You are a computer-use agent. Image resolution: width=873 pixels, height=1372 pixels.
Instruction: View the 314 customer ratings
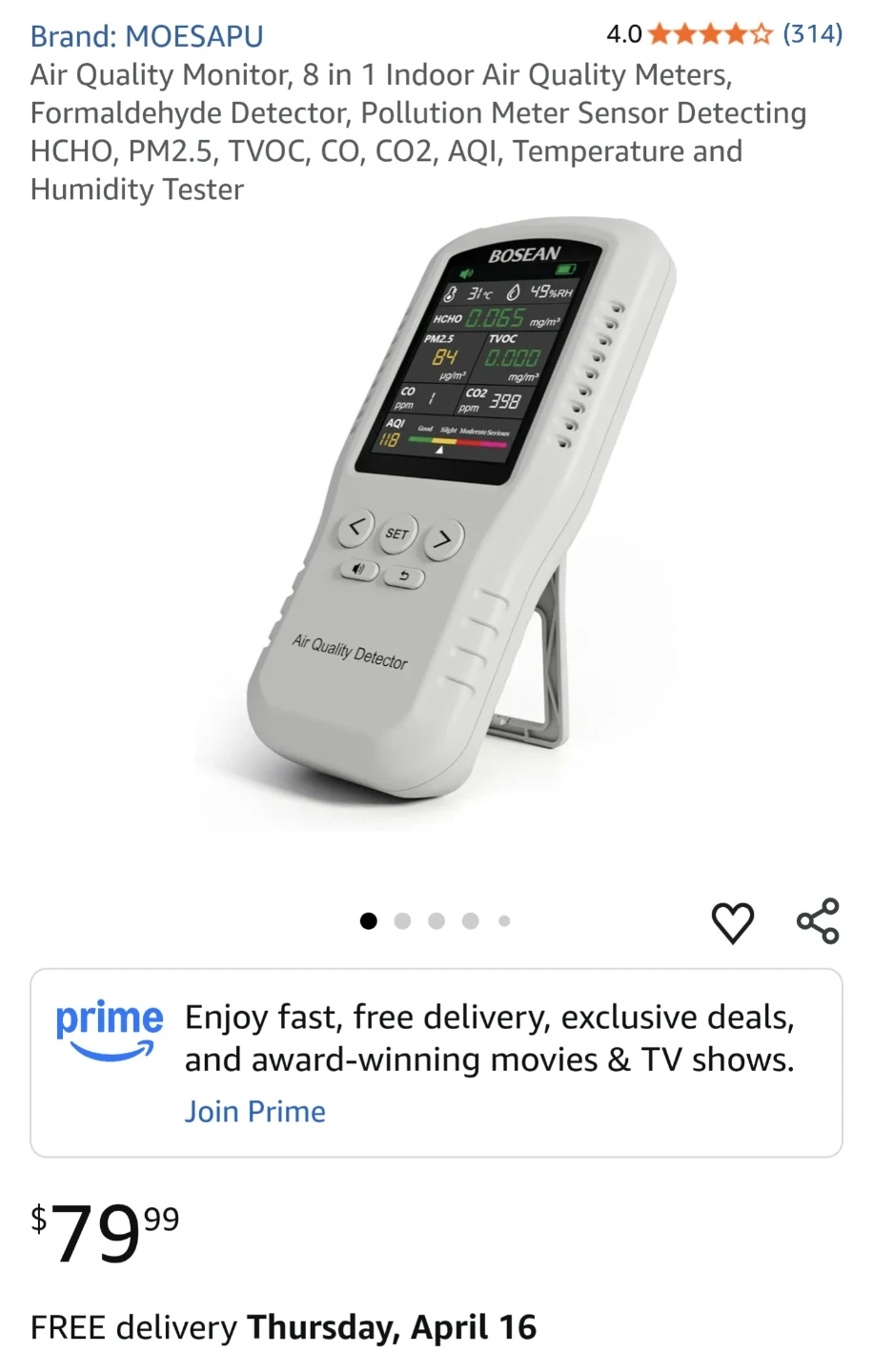tap(812, 34)
